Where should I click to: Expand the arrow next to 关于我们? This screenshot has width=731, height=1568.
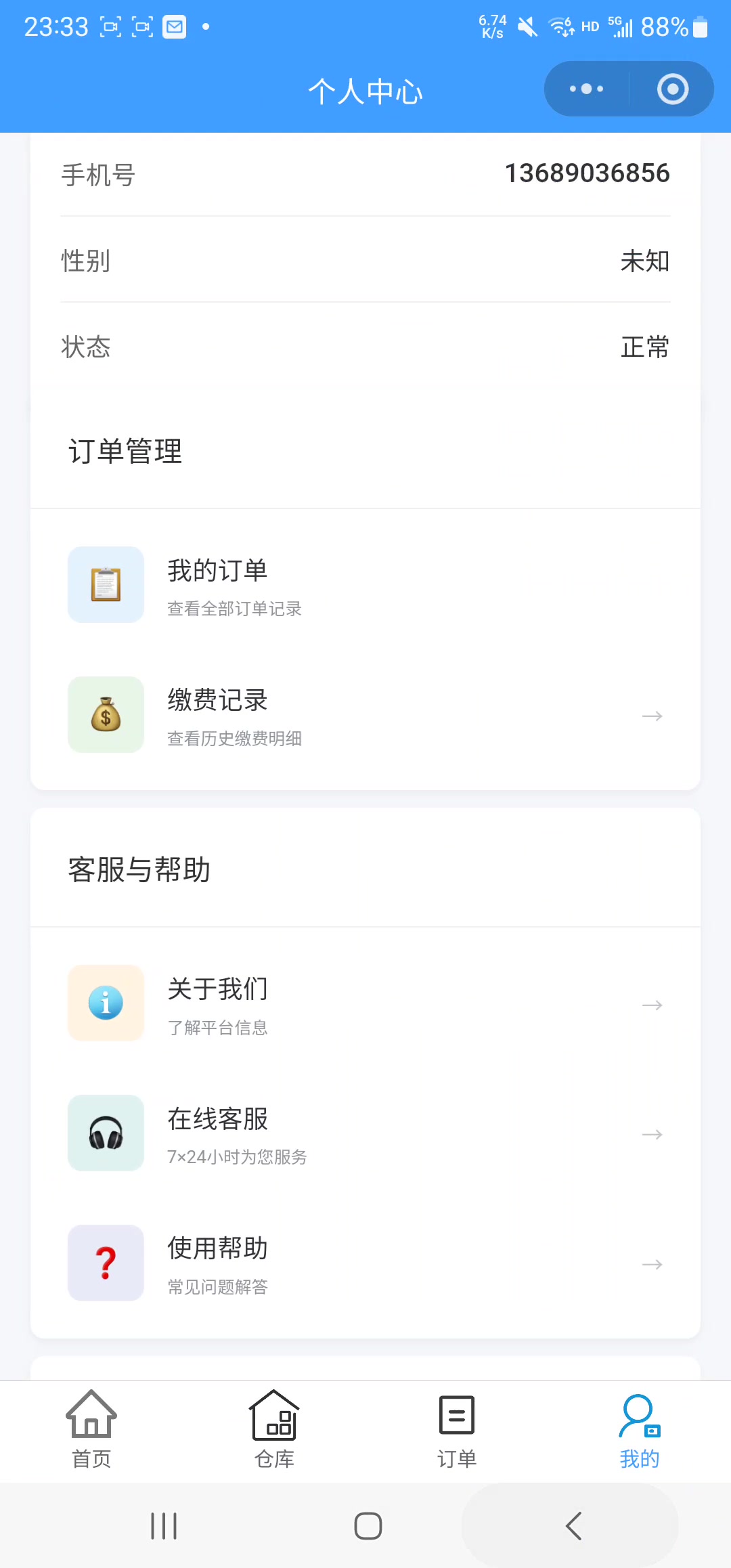tap(652, 1004)
